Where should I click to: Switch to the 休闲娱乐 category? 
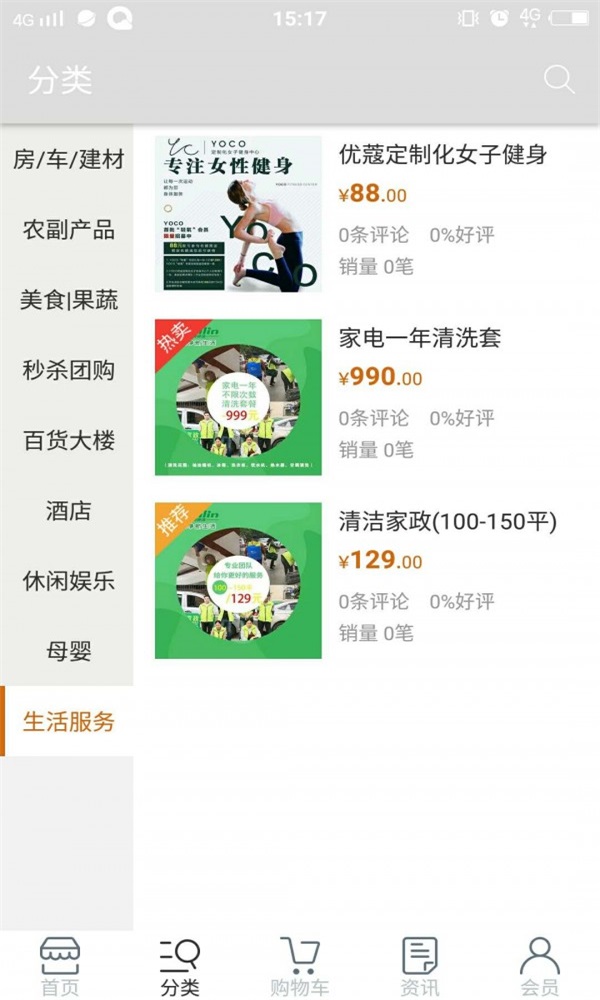68,581
